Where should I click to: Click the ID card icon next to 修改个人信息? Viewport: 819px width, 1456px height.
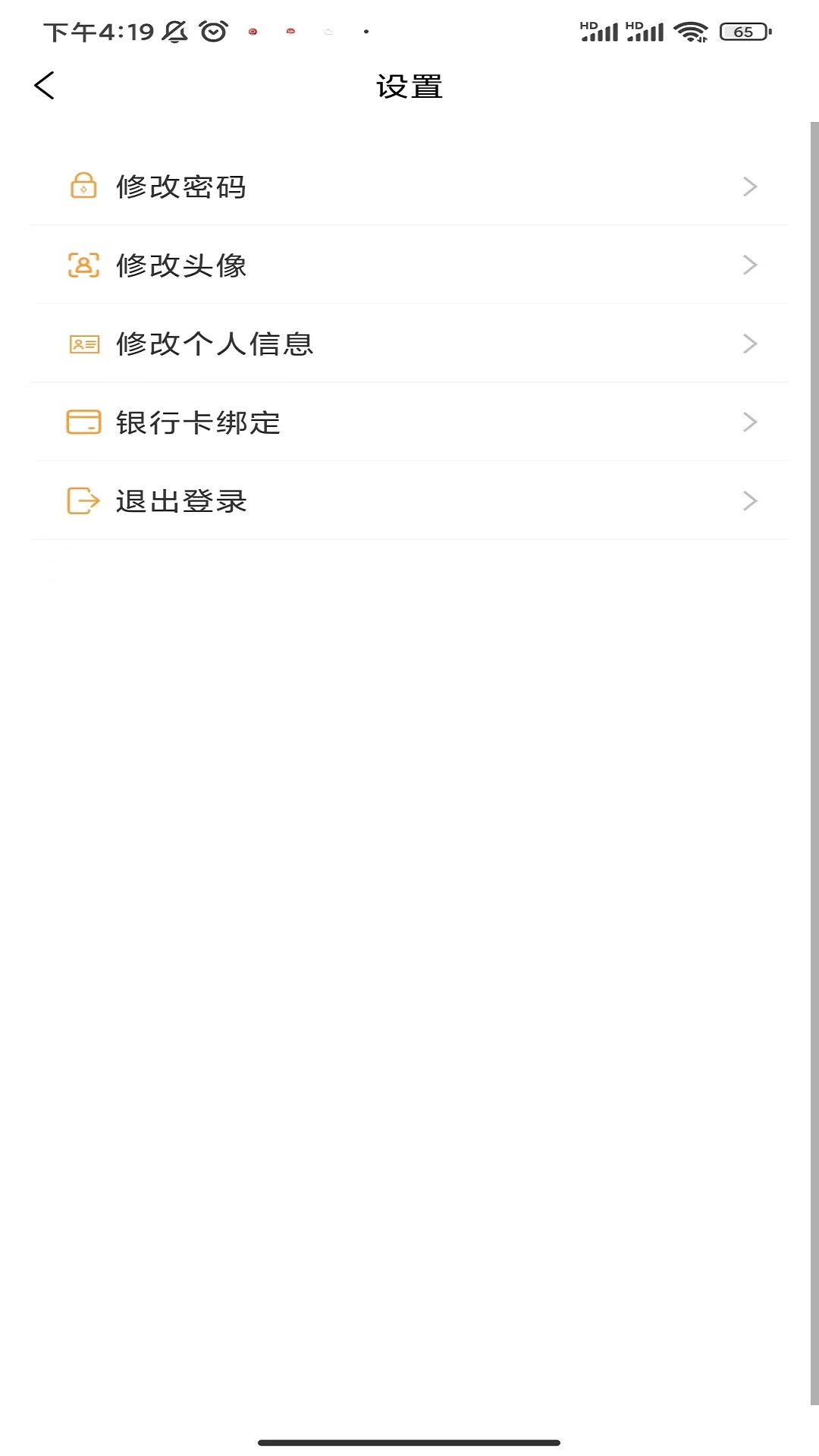coord(83,343)
